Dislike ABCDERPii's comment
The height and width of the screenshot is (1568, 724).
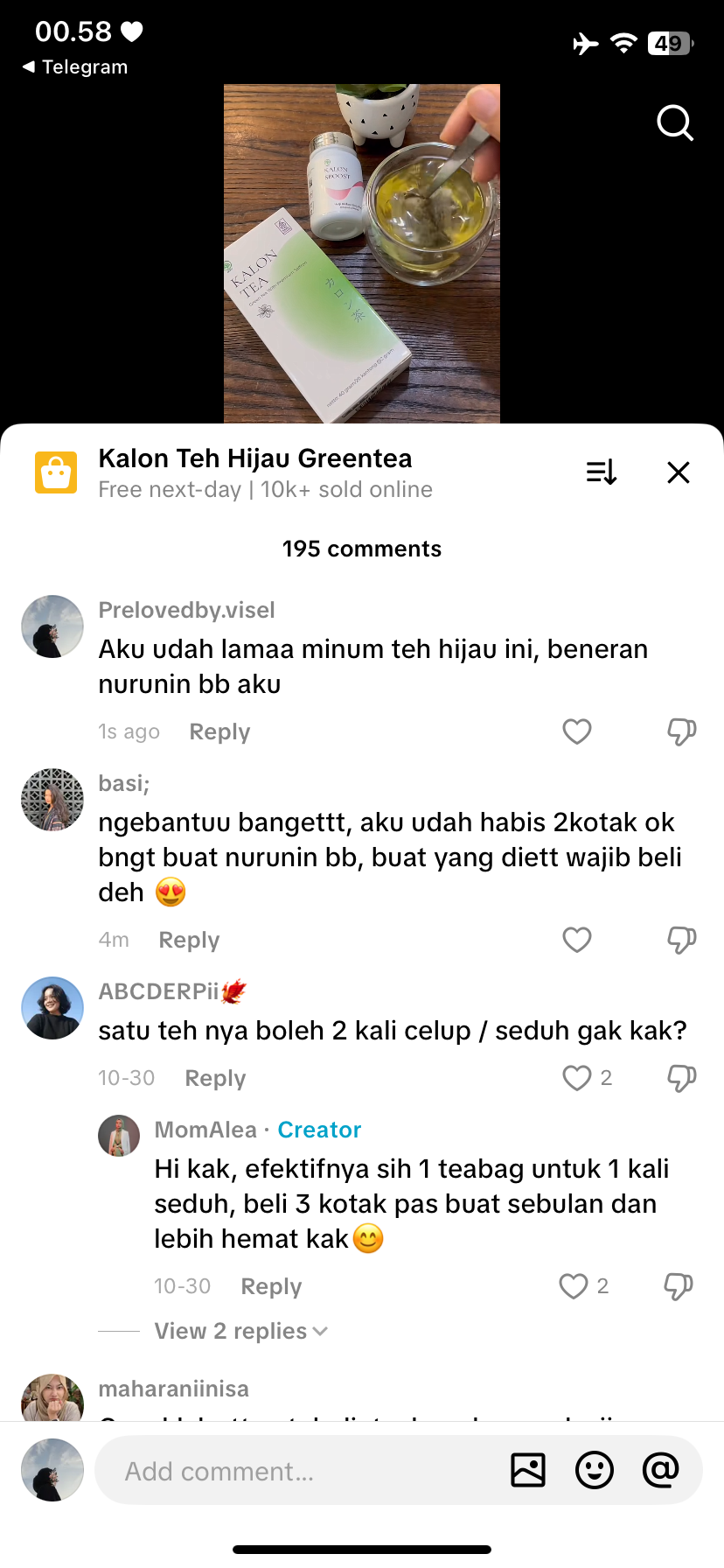[681, 1078]
